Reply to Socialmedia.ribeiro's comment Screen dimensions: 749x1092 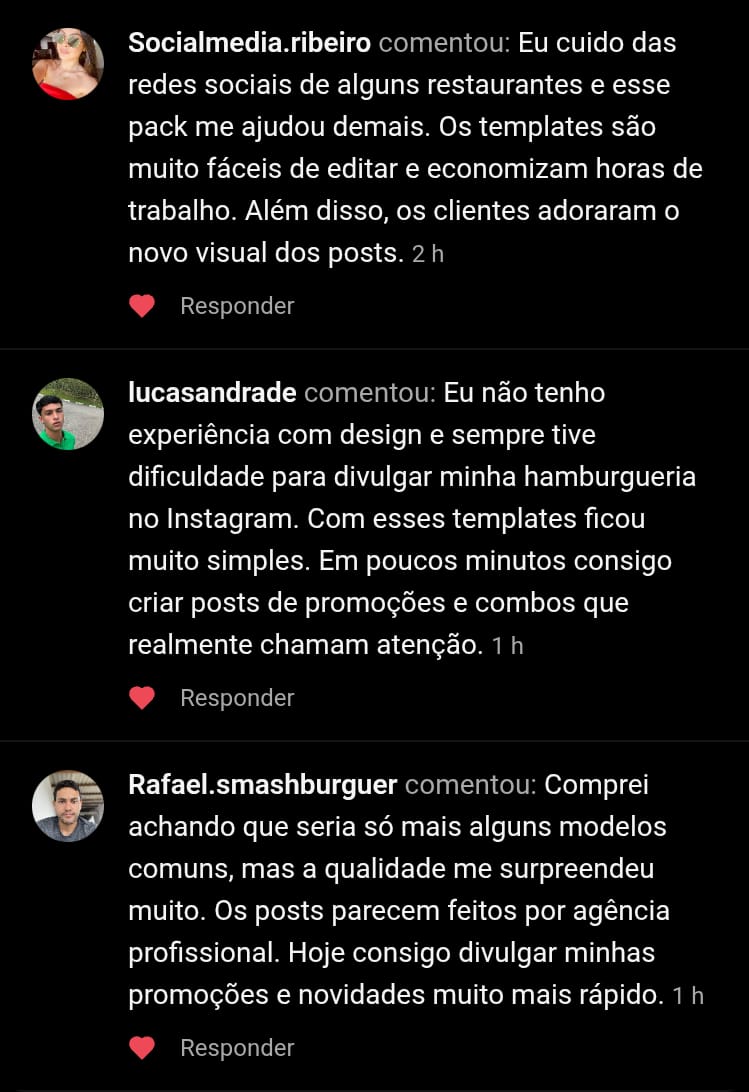(237, 306)
